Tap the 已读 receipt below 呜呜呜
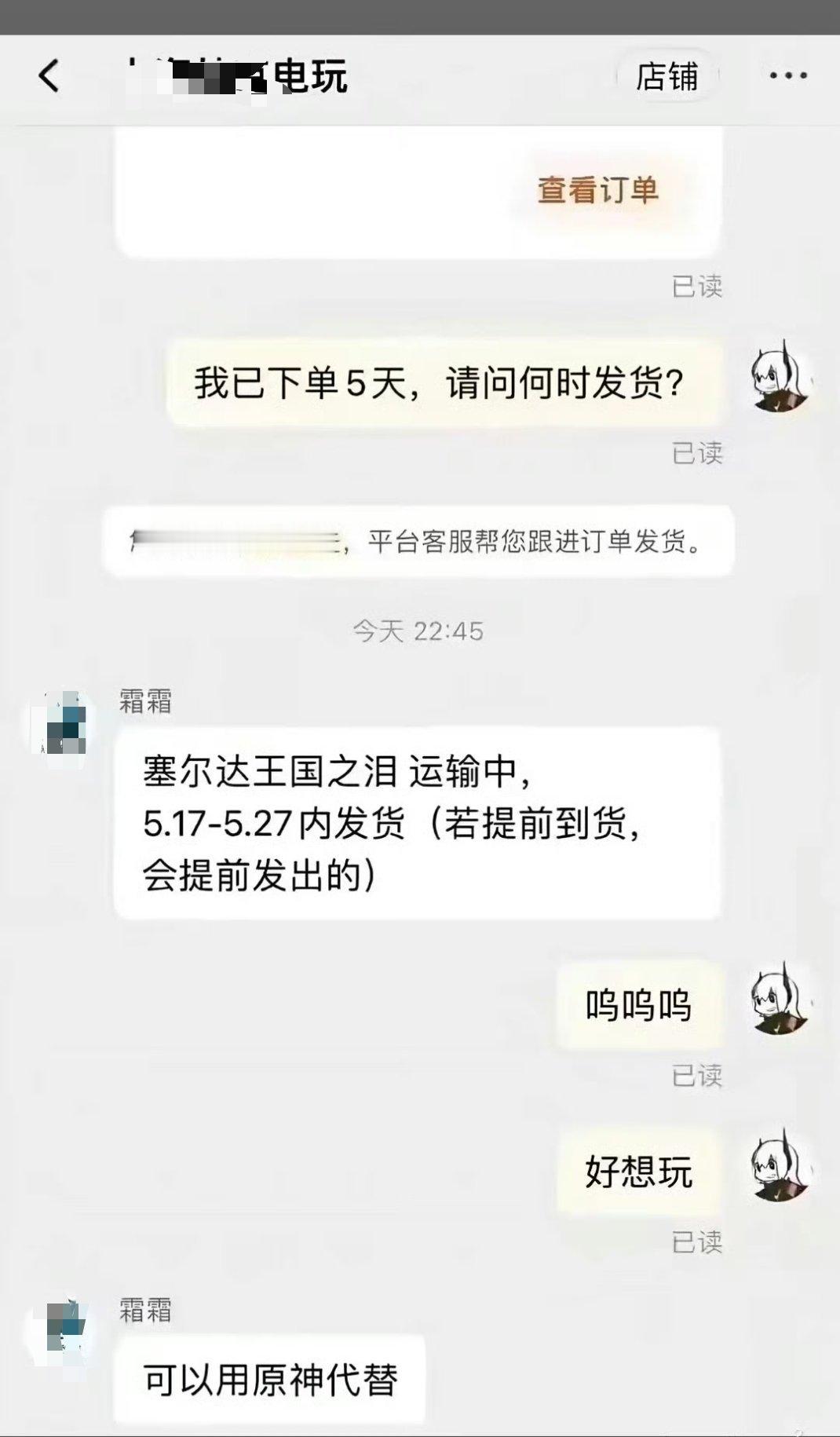Viewport: 840px width, 1437px height. [697, 1077]
